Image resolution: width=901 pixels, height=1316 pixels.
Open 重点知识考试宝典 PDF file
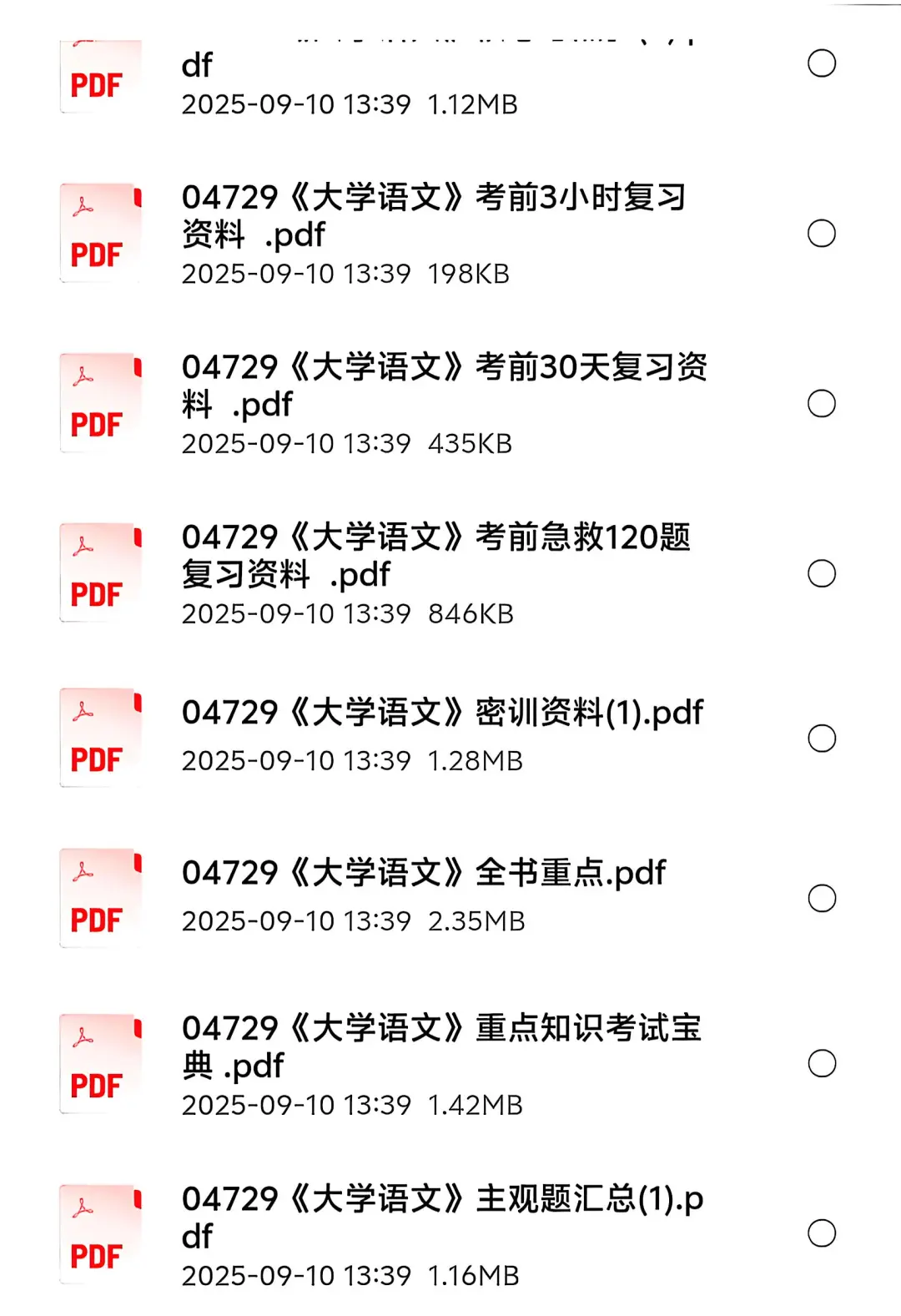(x=440, y=1046)
